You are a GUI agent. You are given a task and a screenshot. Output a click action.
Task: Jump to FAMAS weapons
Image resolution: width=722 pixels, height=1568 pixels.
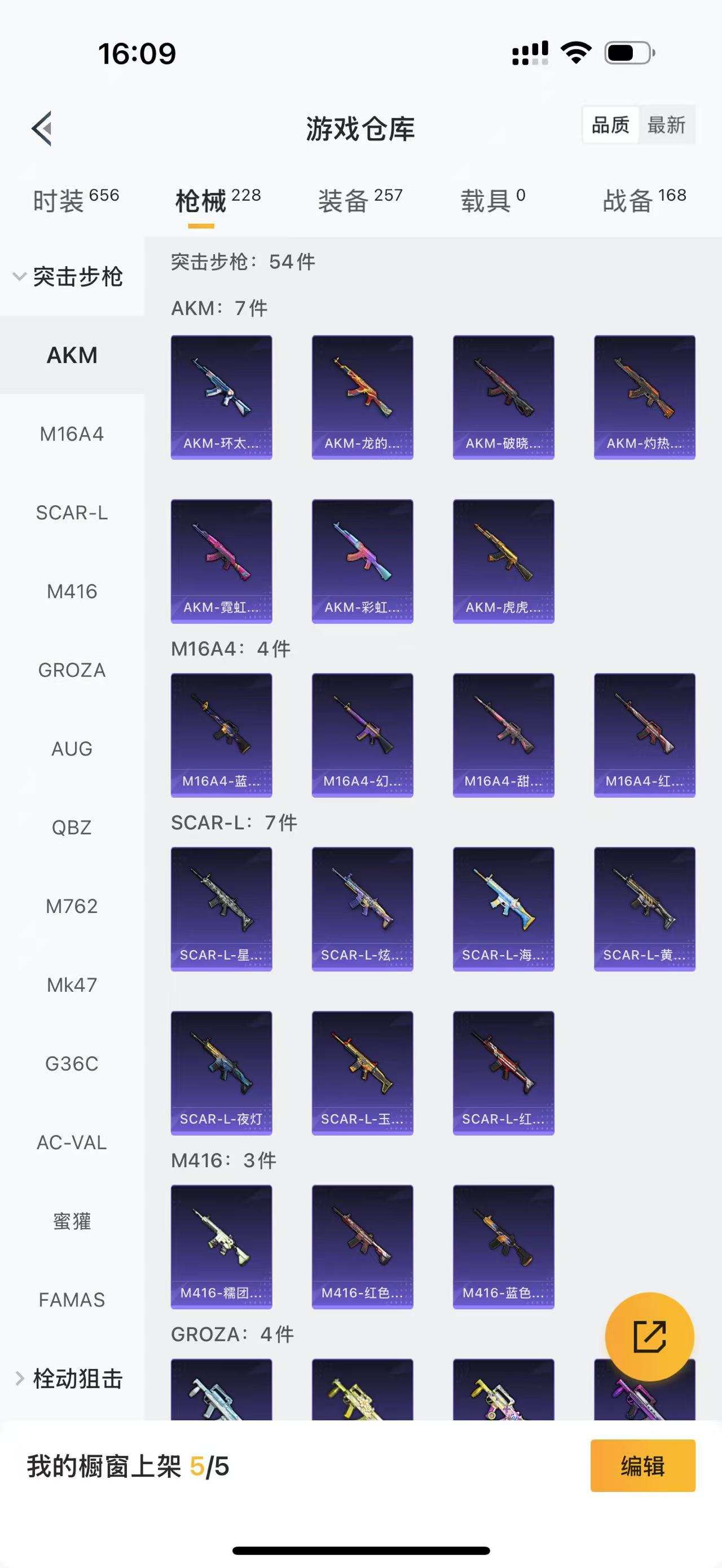pos(72,1300)
